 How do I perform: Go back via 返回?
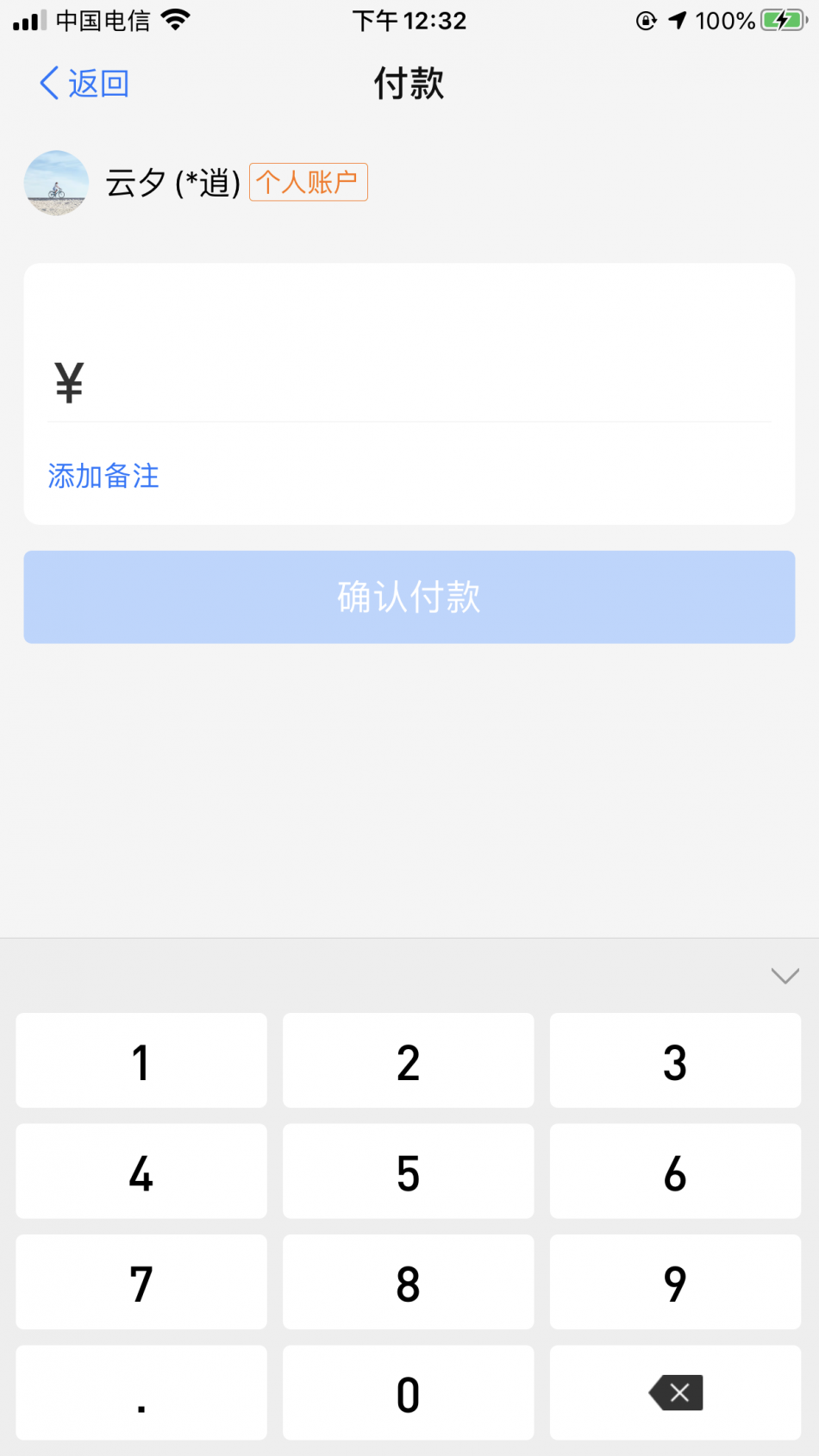84,84
